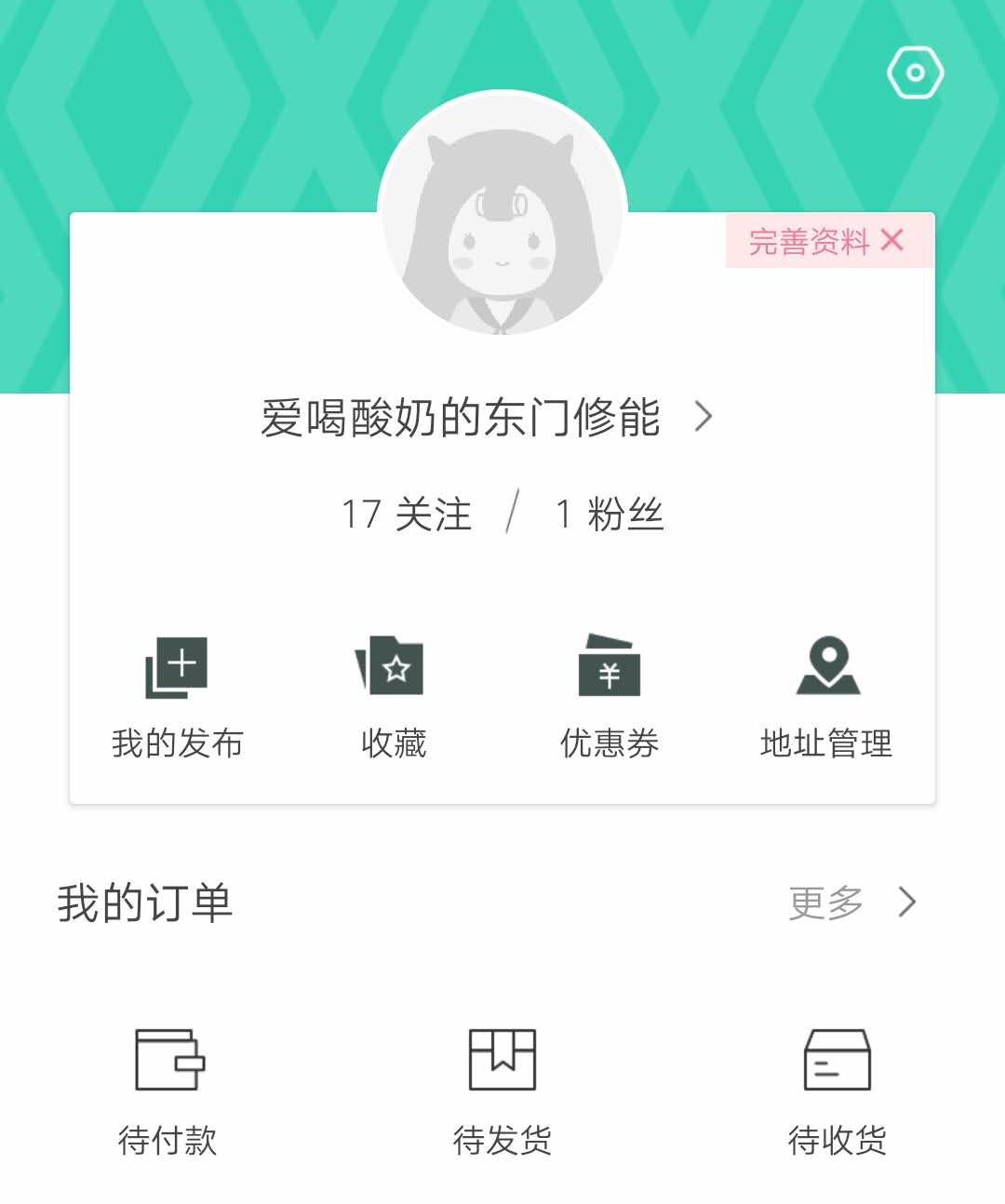Open 待付款 pending payment orders
1005x1204 pixels.
coord(168,1090)
